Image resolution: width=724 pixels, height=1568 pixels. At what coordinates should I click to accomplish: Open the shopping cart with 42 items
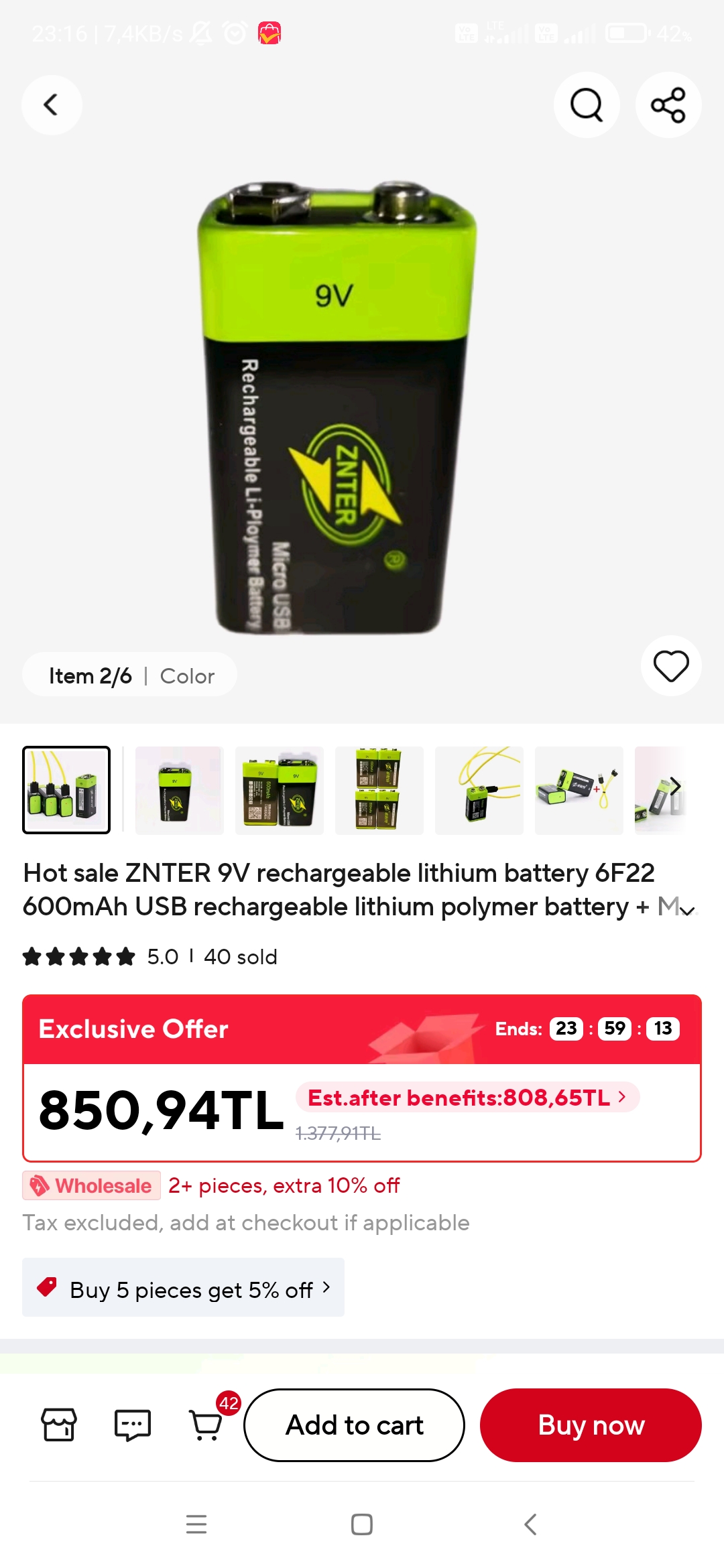coord(207,1425)
